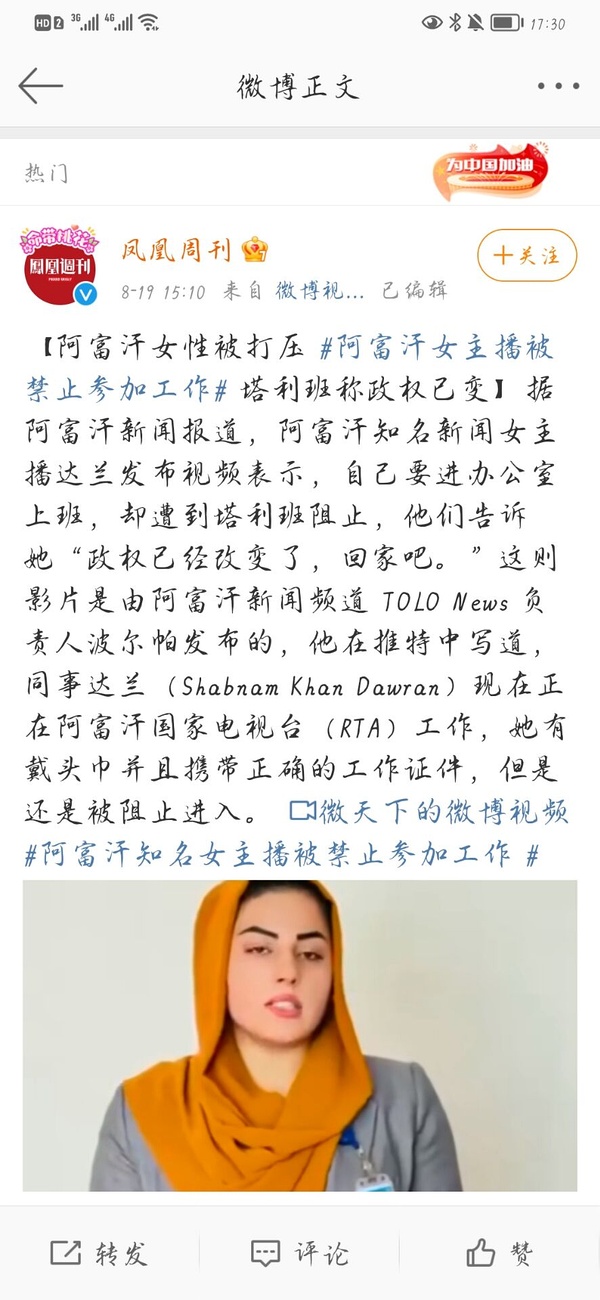Screen dimensions: 600x1300
Task: Open the 微天下的微博视频 video link
Action: point(430,813)
